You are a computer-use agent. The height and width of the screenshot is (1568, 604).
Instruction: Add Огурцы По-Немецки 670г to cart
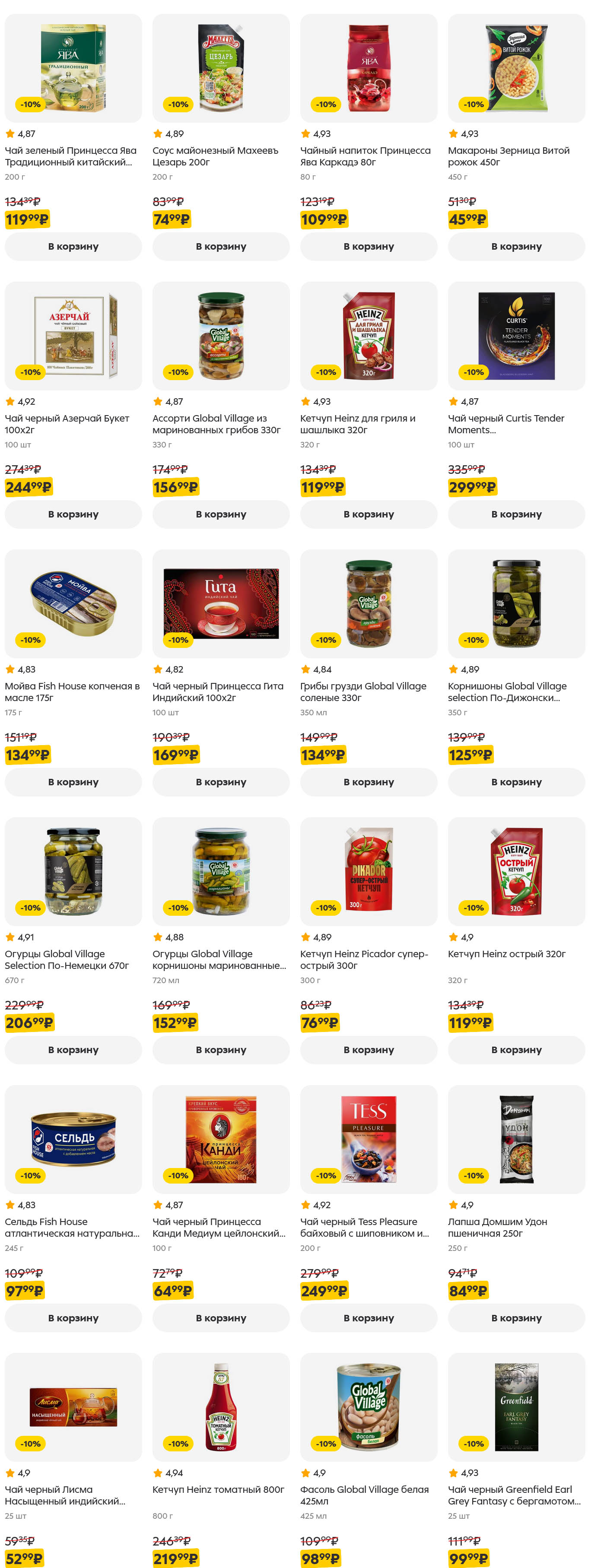coord(73,1050)
